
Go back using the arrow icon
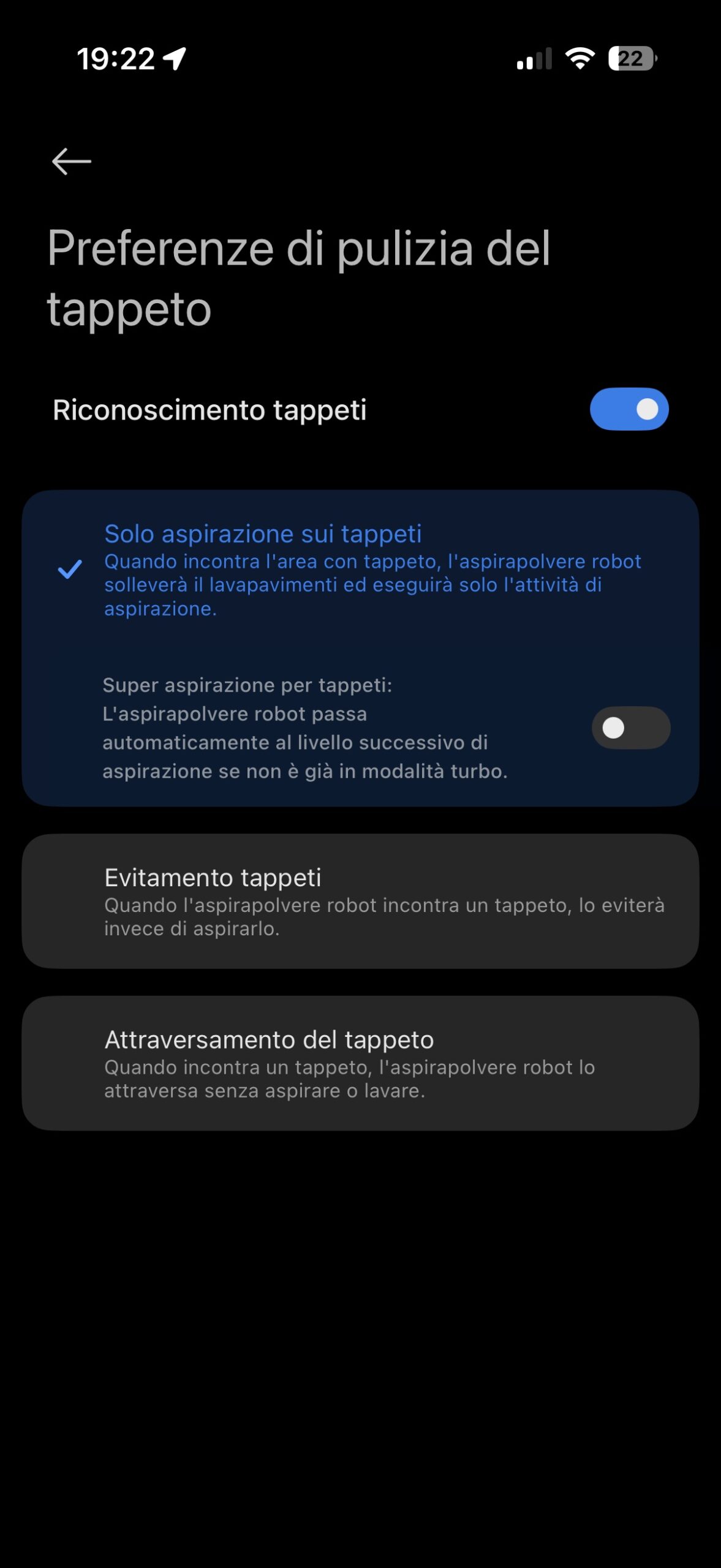click(x=72, y=162)
